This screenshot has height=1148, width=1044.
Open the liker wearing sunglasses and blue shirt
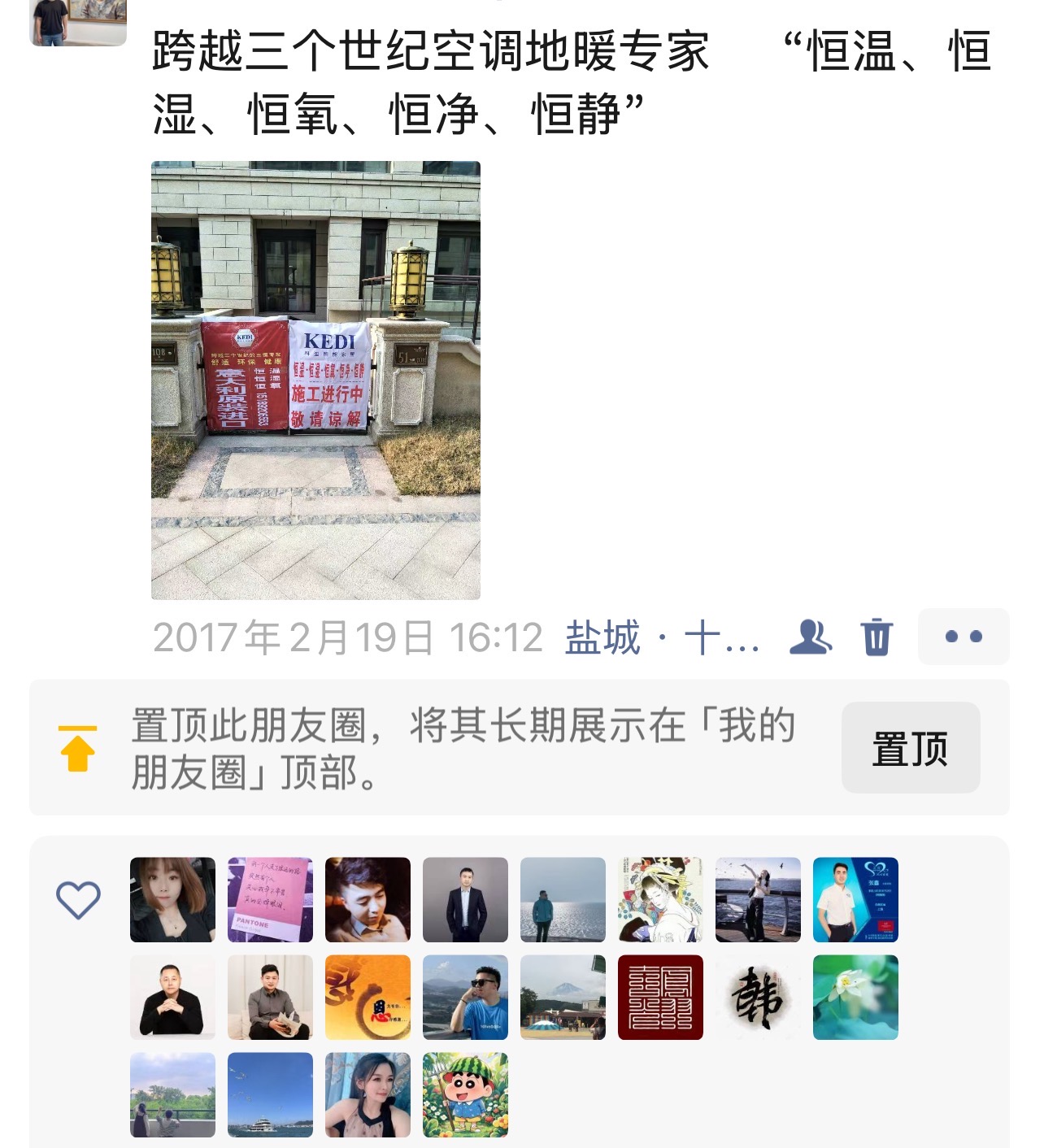coord(465,997)
